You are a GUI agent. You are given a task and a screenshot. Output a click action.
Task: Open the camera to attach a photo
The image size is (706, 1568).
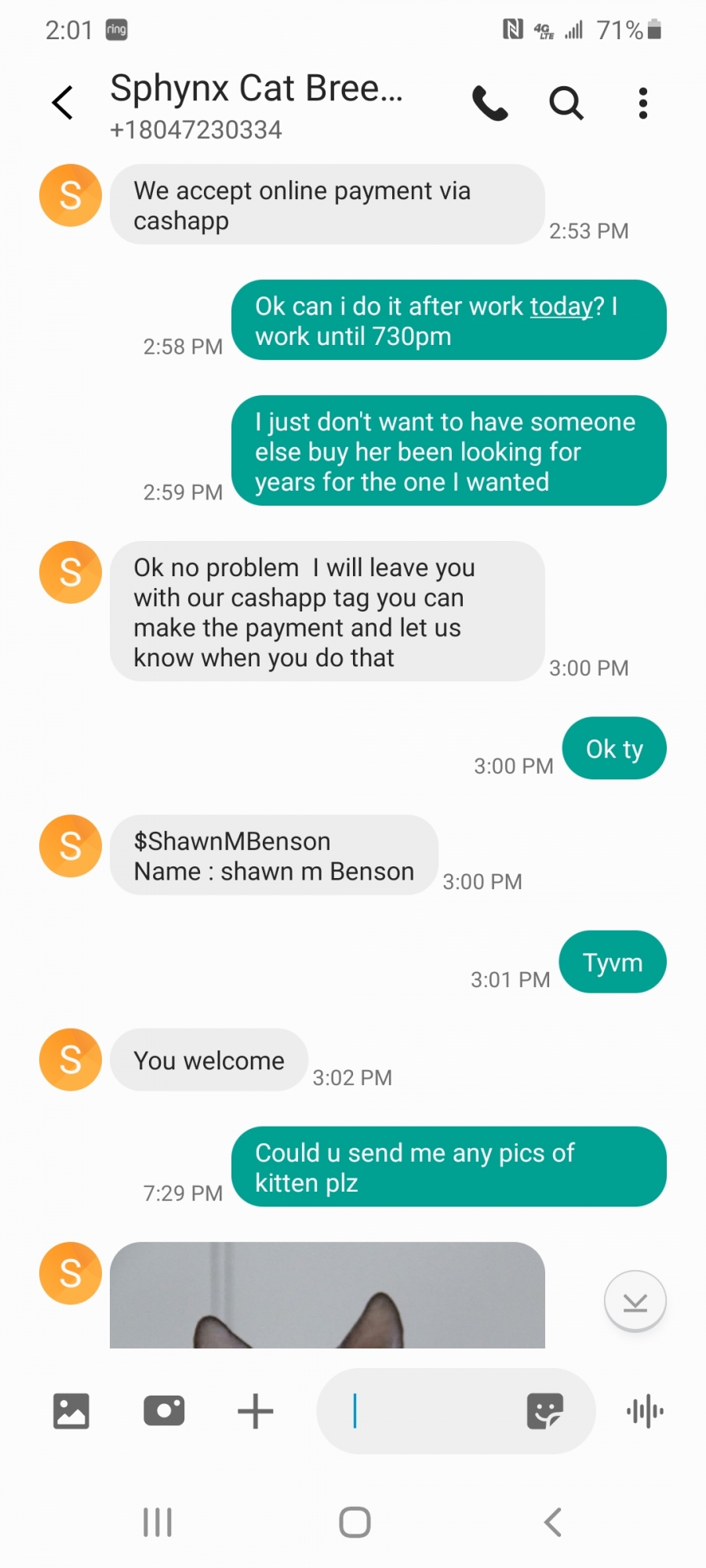point(164,1411)
